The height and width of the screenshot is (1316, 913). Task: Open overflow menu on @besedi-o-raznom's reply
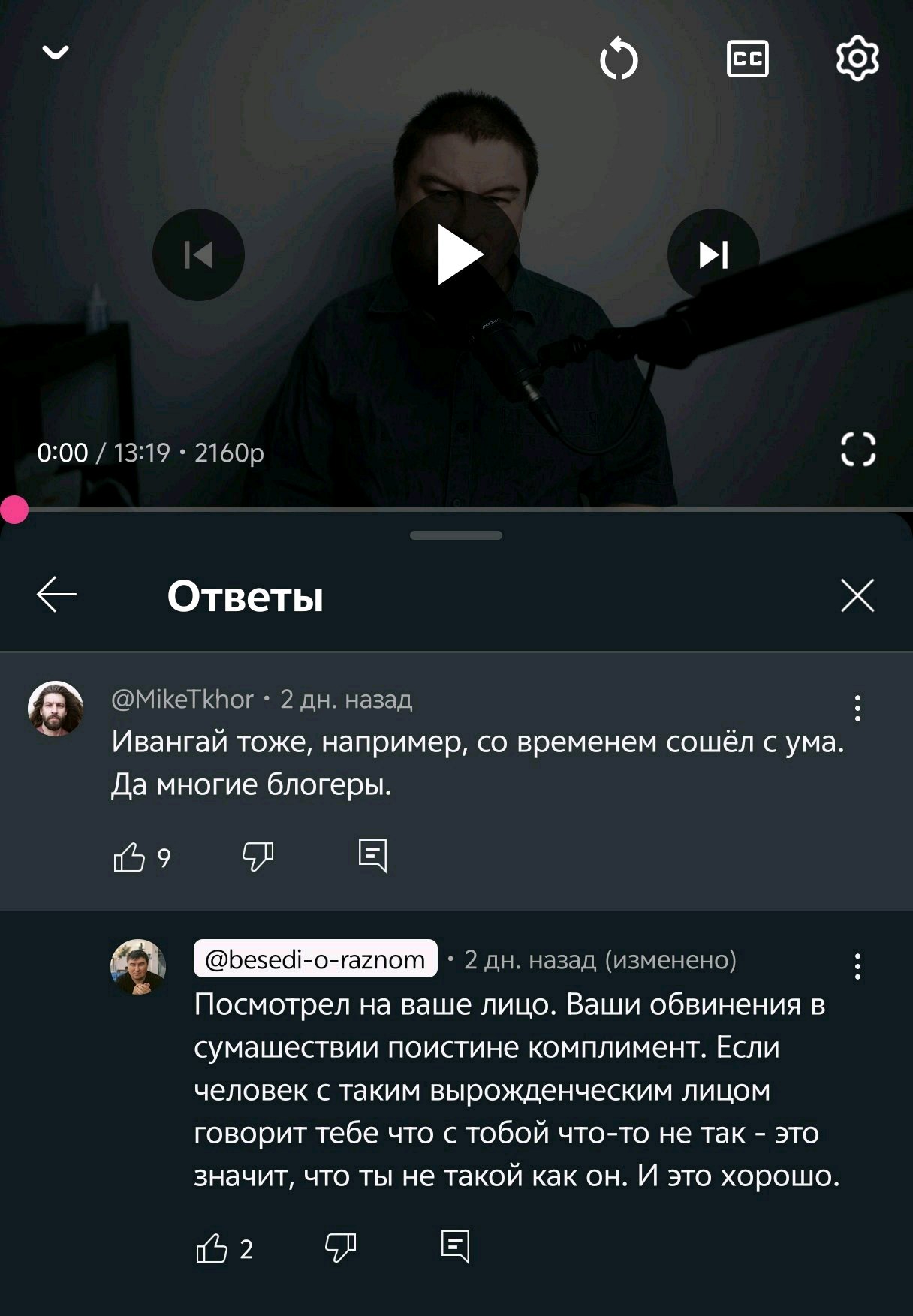(x=857, y=967)
